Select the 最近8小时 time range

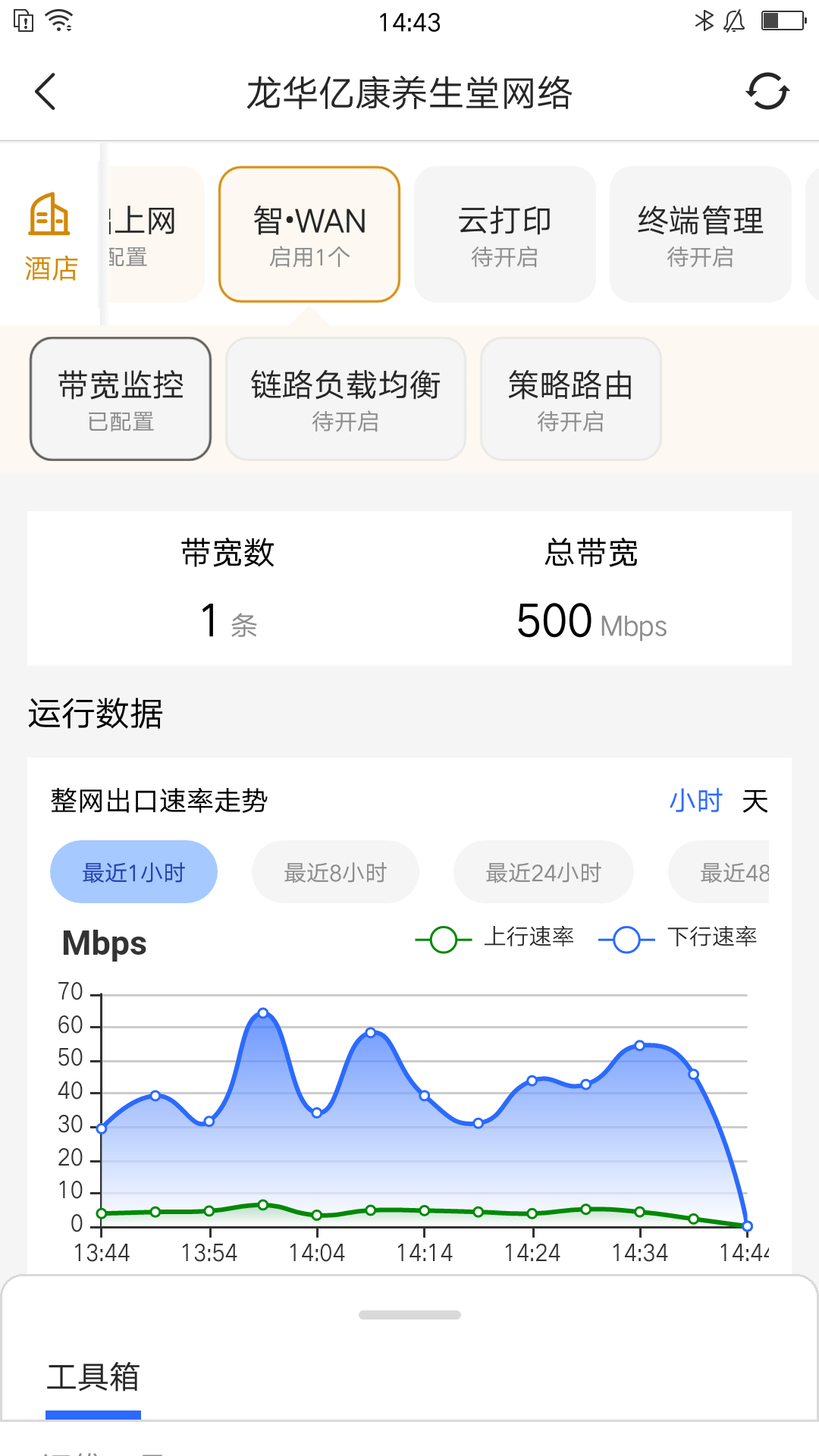click(334, 871)
